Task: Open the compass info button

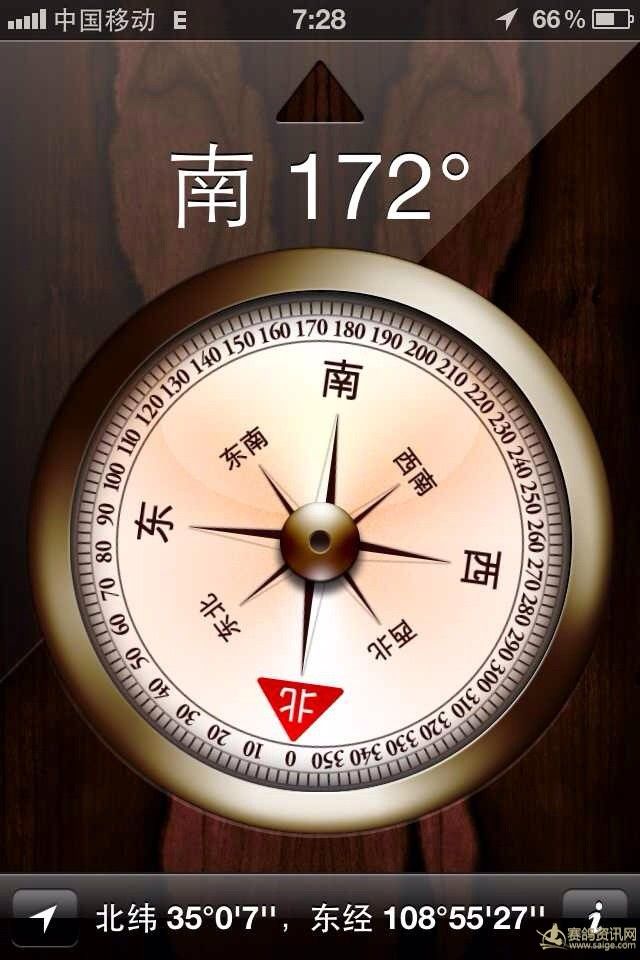Action: [598, 915]
